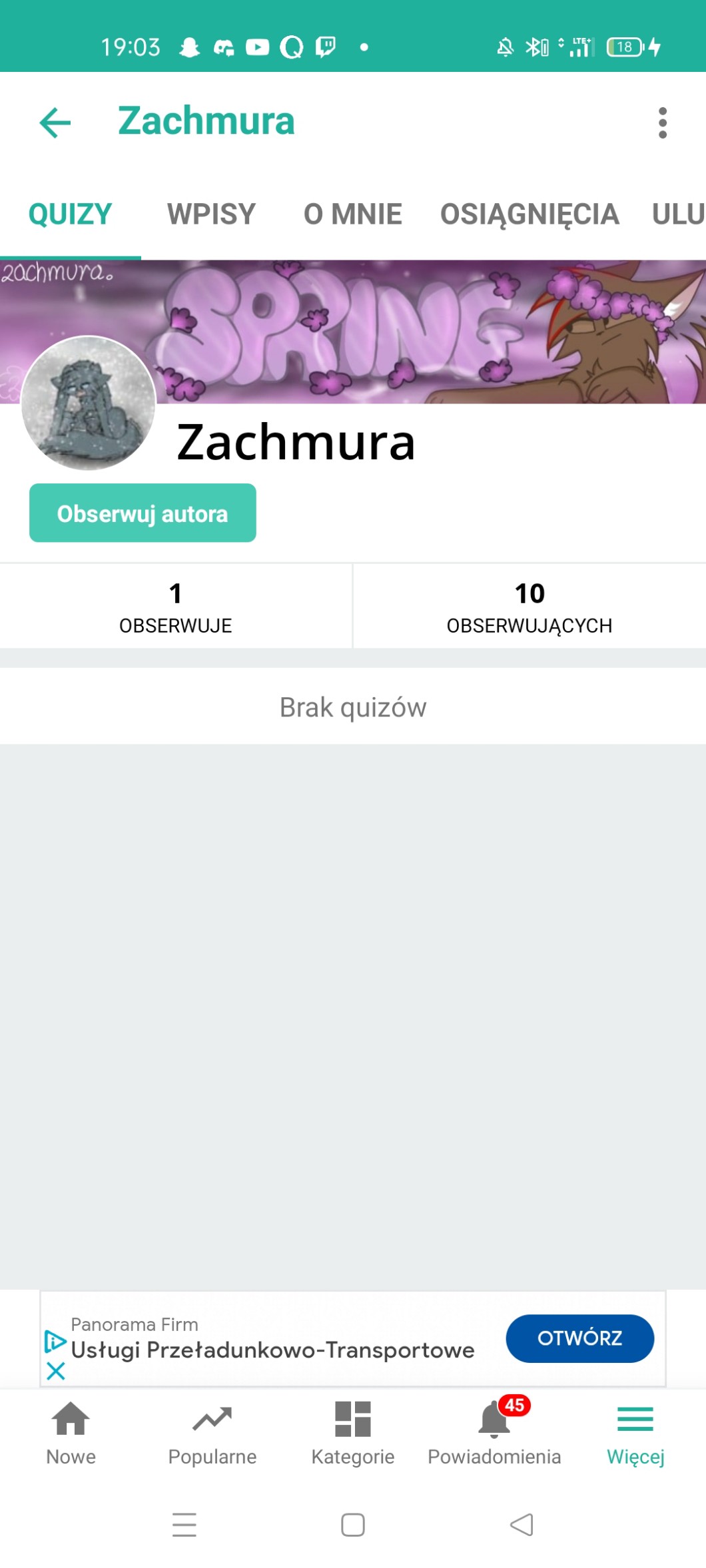The height and width of the screenshot is (1568, 706).
Task: Open the Popularne section
Action: 212,1432
